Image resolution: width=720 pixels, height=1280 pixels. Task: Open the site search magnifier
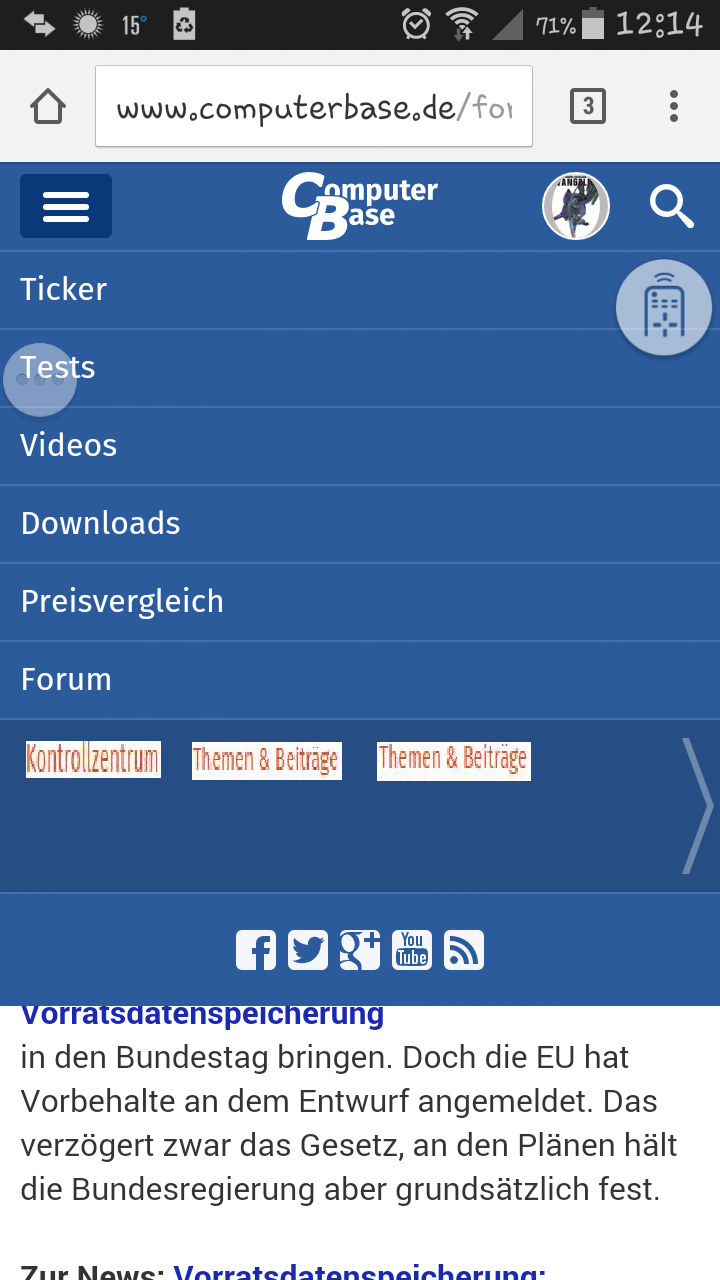tap(671, 206)
